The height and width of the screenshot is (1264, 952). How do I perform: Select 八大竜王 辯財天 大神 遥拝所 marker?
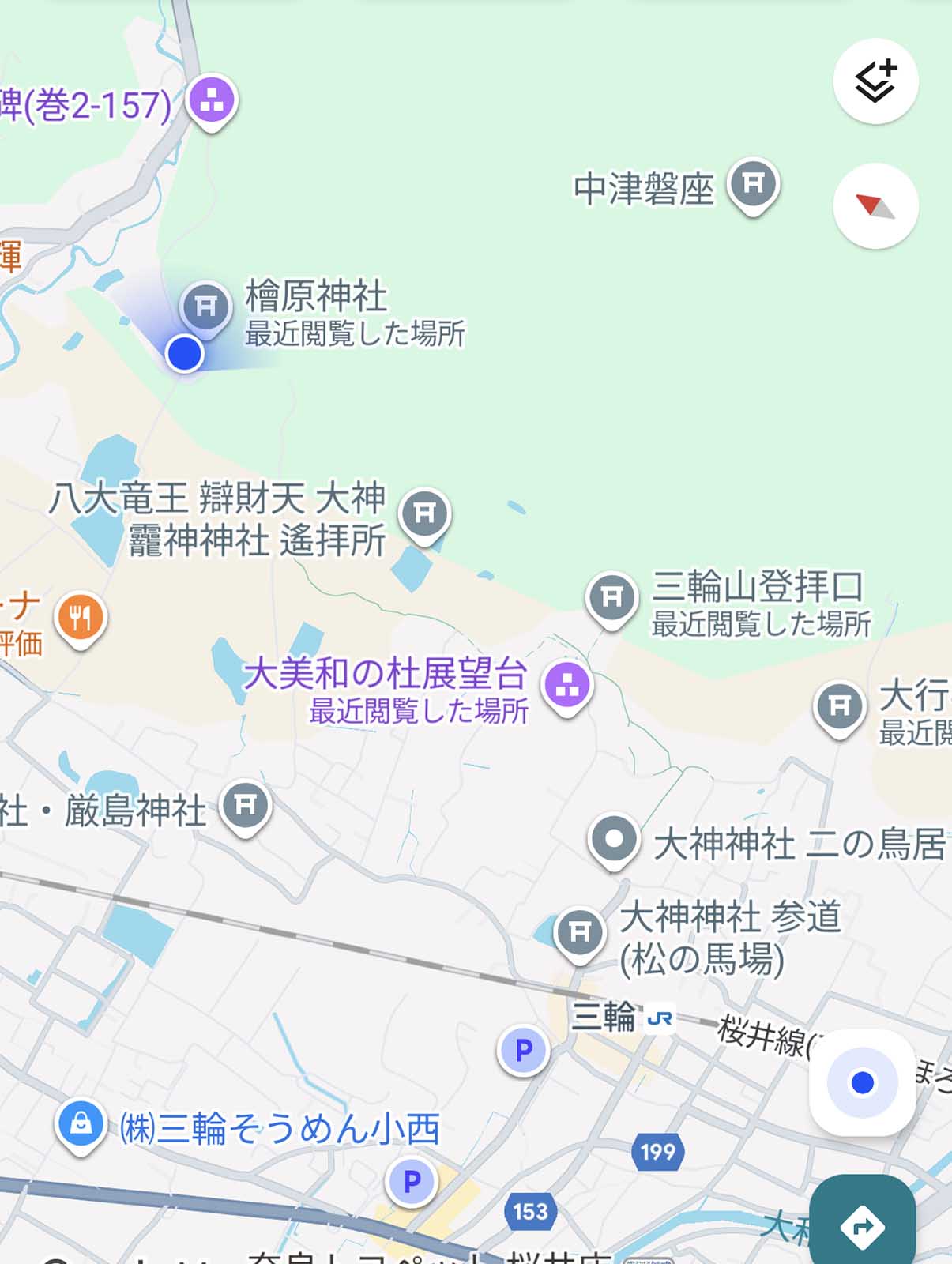[424, 514]
